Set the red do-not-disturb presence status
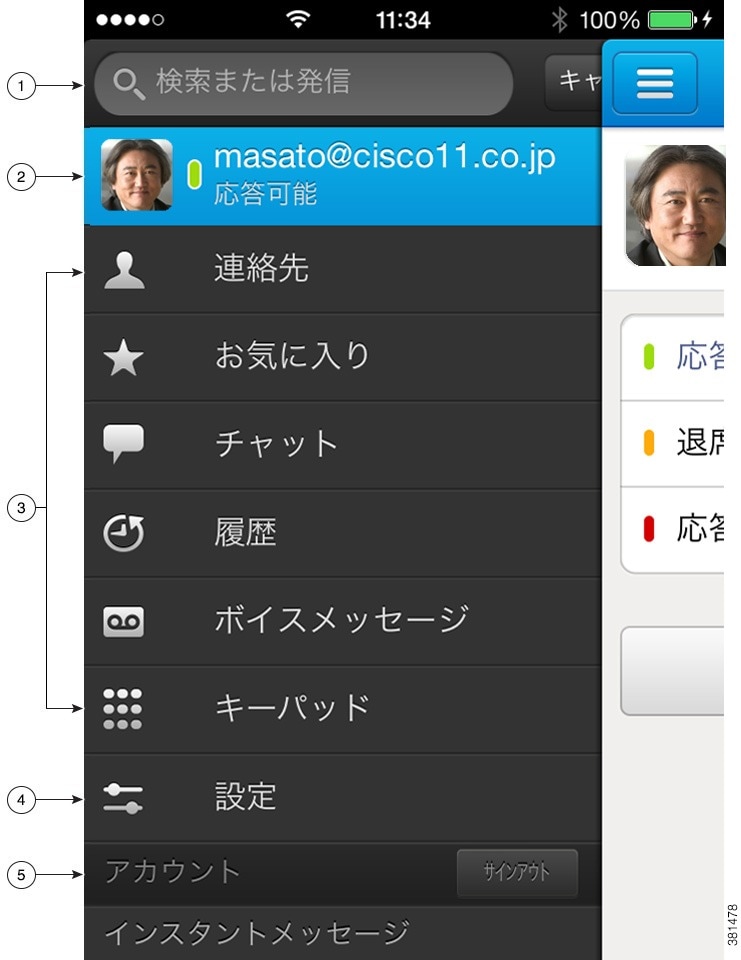The image size is (741, 960). click(x=688, y=528)
